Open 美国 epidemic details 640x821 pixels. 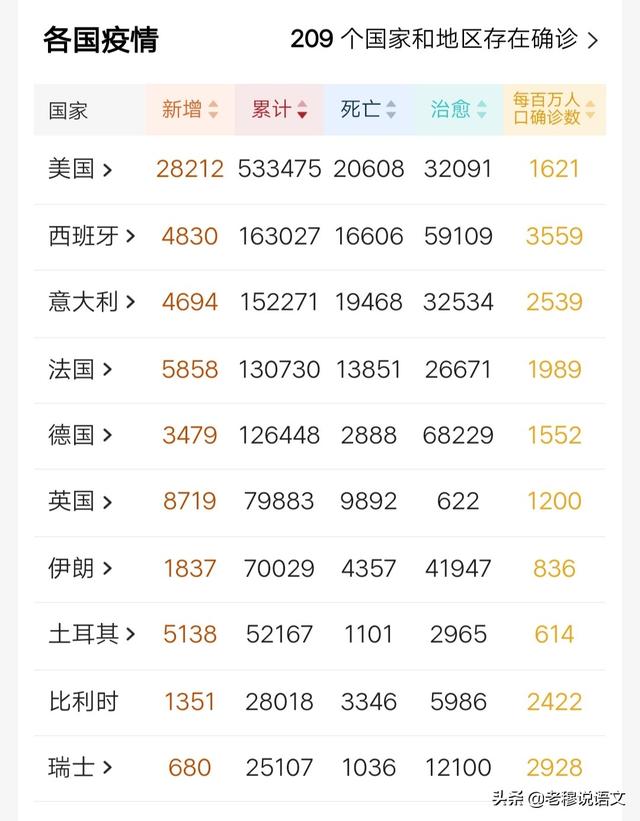click(x=80, y=169)
